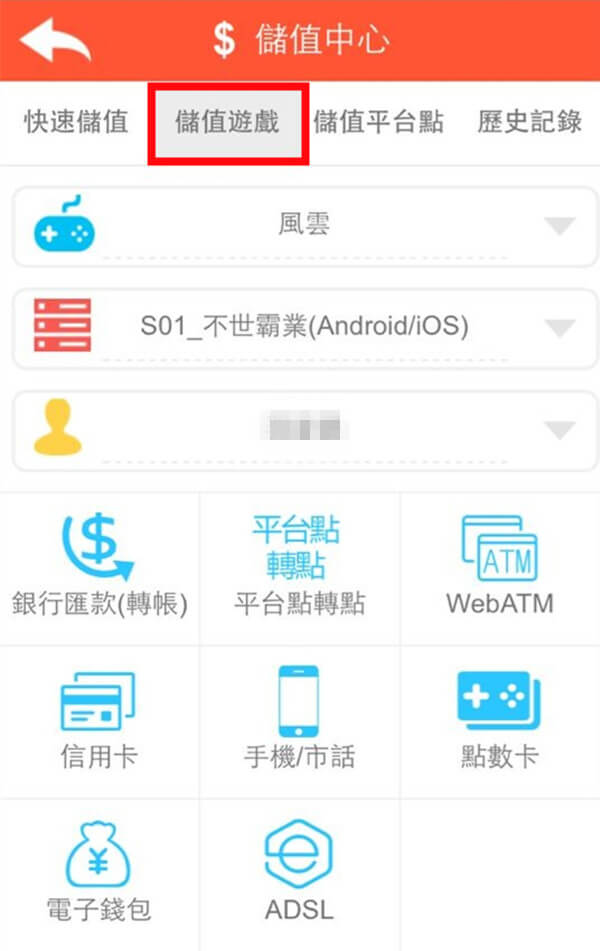
Task: Open the 電子錢包 payment option
Action: coord(98,873)
